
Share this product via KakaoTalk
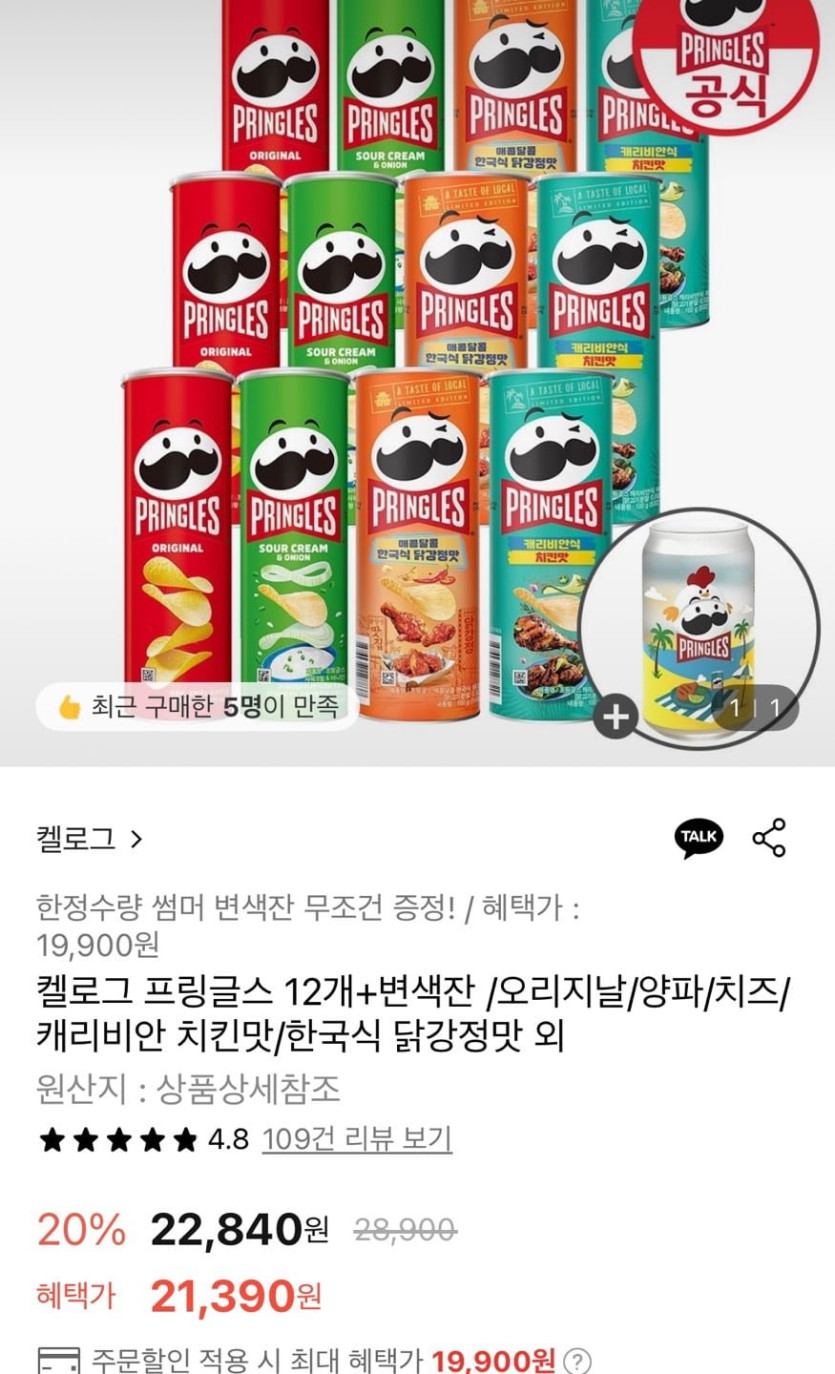click(x=698, y=838)
